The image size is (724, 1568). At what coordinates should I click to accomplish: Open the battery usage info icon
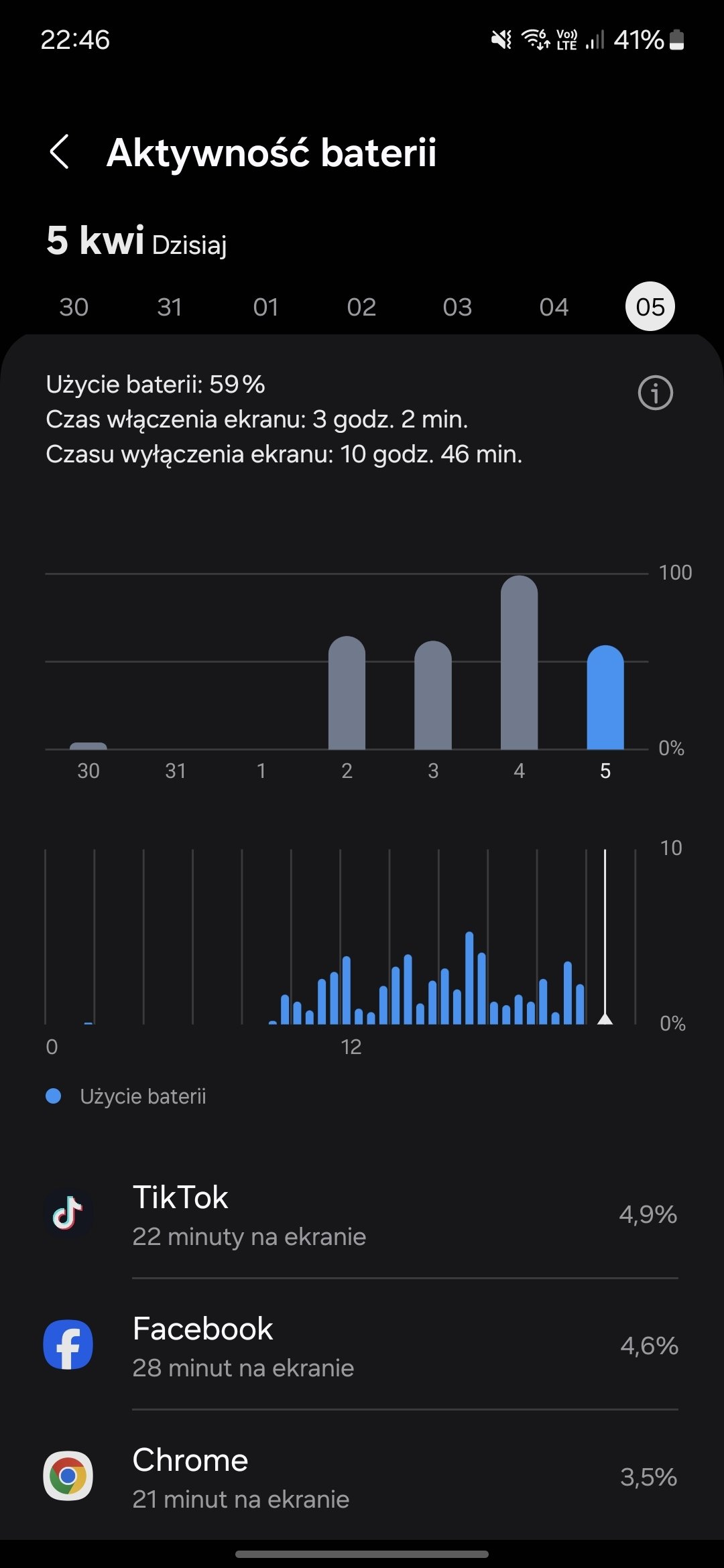pyautogui.click(x=655, y=393)
